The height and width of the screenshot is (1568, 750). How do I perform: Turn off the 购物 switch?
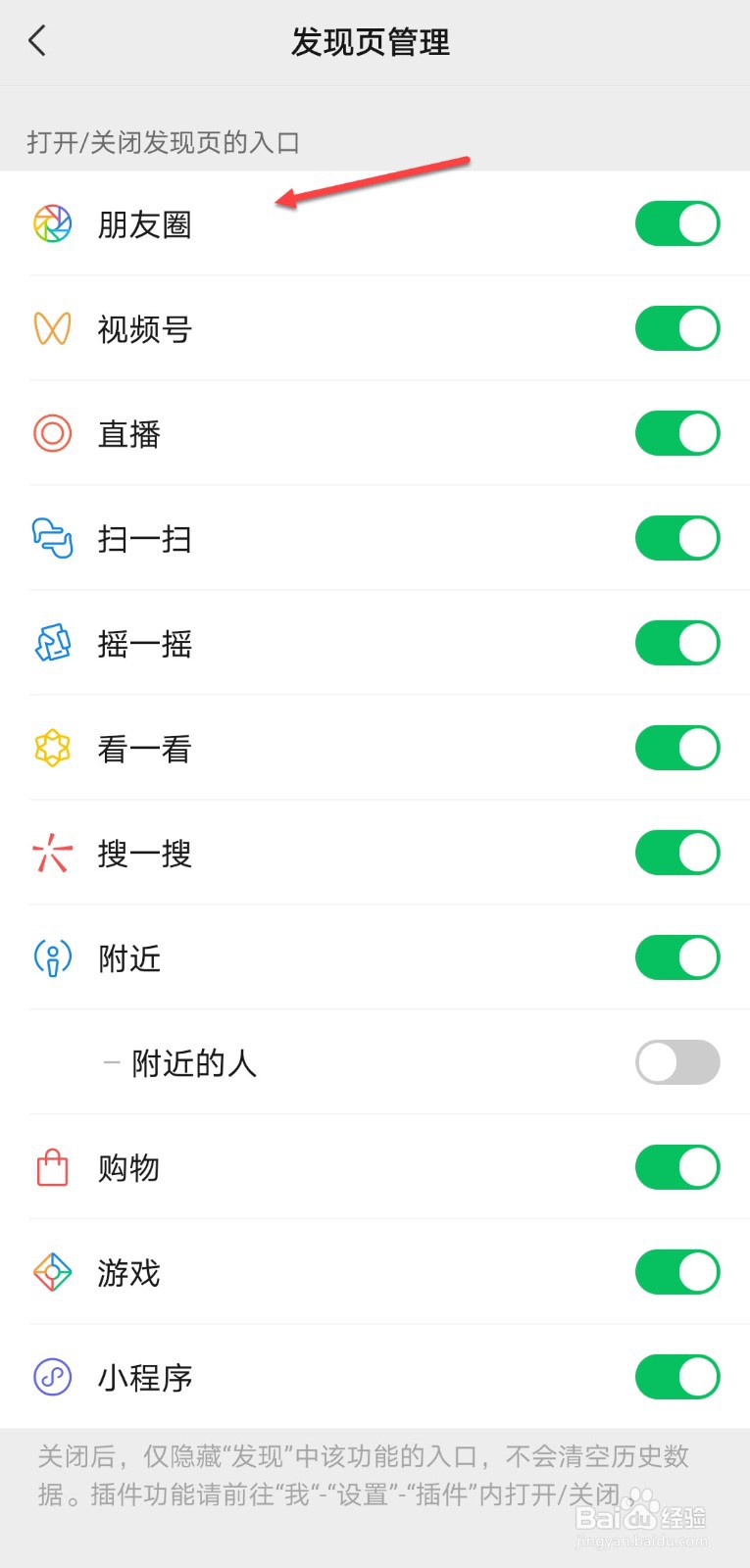676,1167
